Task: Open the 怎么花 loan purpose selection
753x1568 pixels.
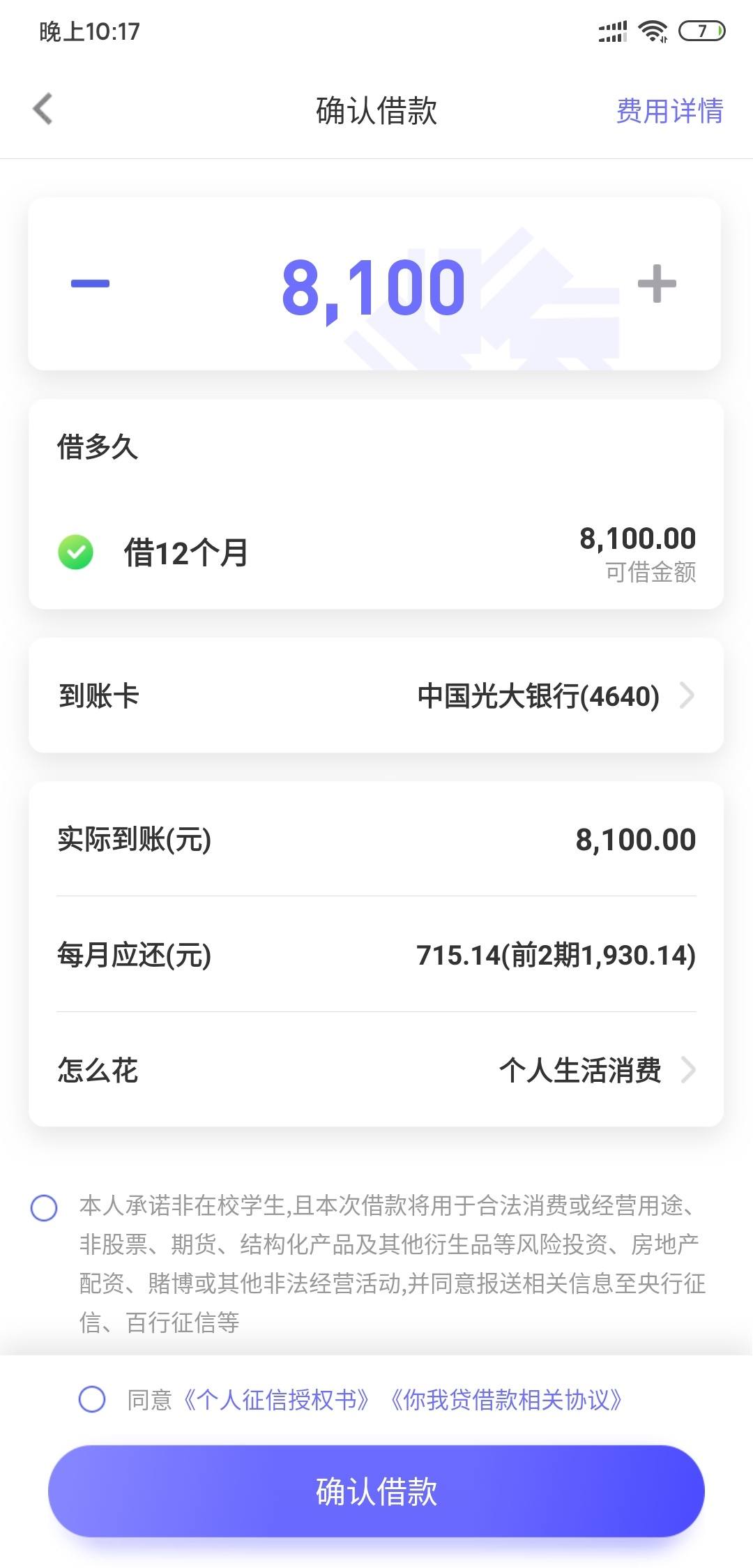Action: pos(376,1069)
